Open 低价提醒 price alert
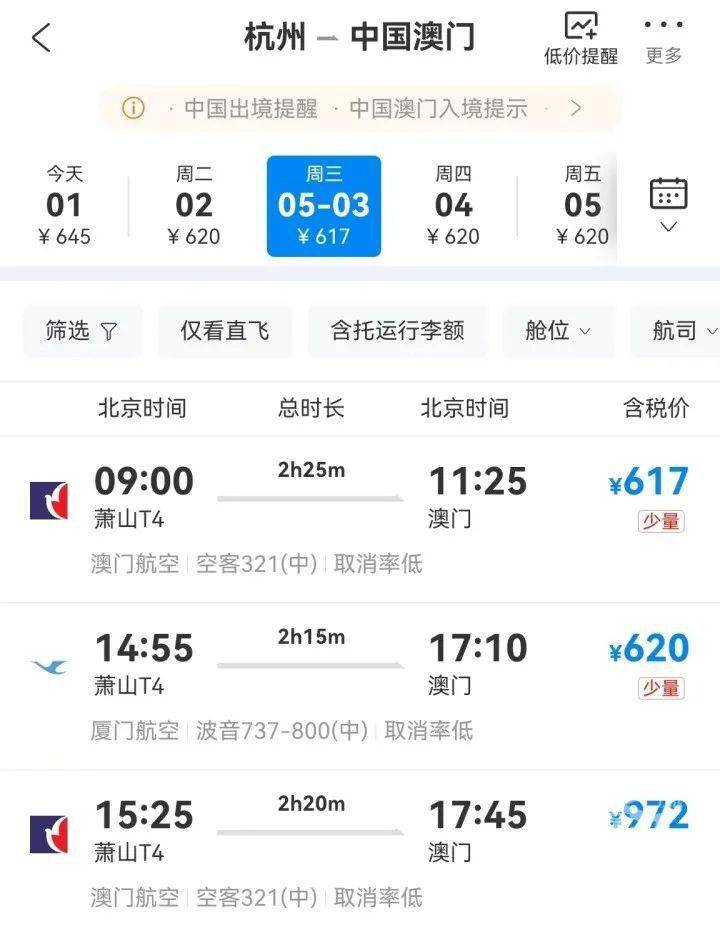Screen dimensions: 720x932 pyautogui.click(x=581, y=39)
